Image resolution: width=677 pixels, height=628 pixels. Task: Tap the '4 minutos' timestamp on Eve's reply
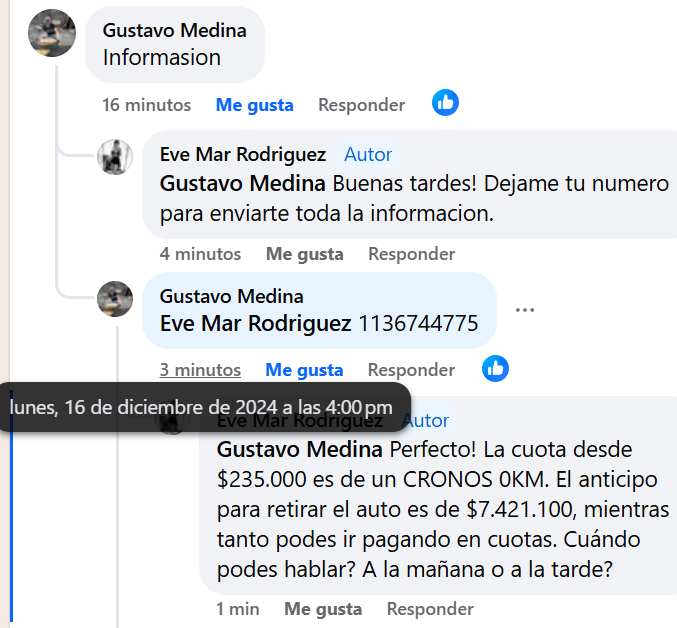[200, 254]
